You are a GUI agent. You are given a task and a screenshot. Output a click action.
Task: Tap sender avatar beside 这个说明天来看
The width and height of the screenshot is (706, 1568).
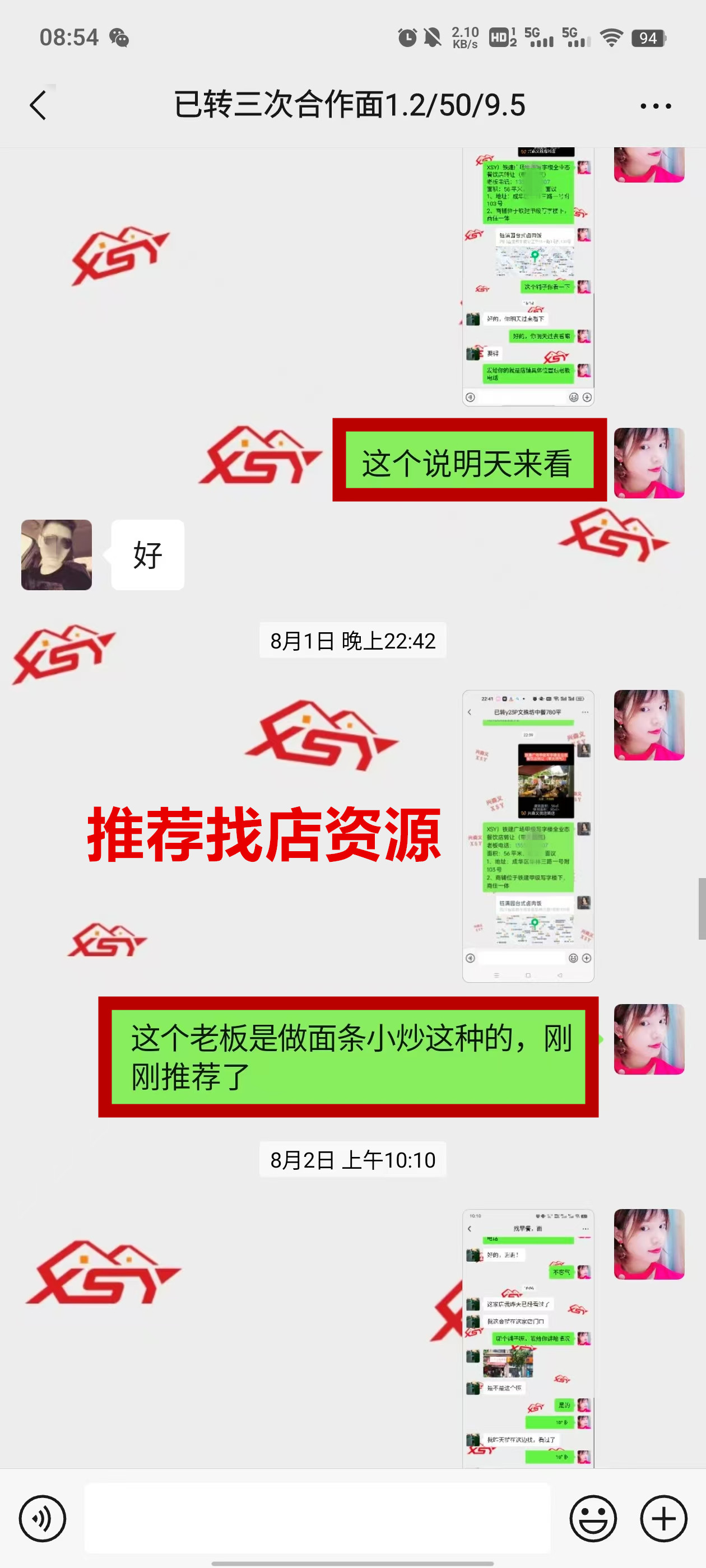649,463
